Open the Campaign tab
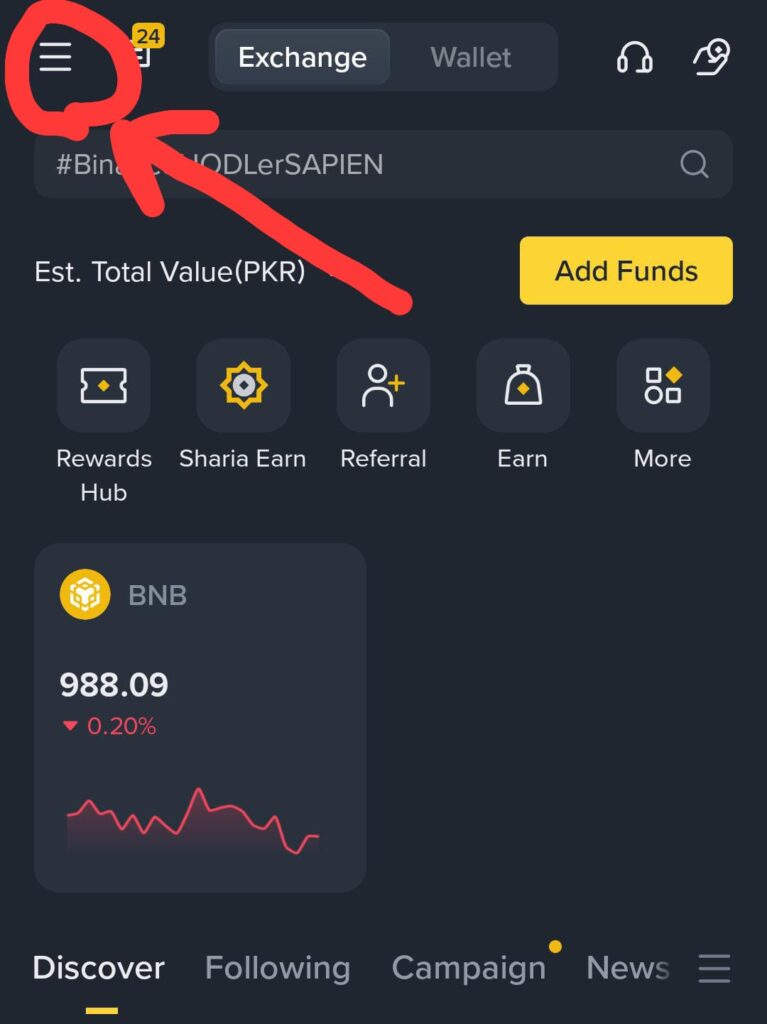This screenshot has height=1024, width=767. [469, 968]
